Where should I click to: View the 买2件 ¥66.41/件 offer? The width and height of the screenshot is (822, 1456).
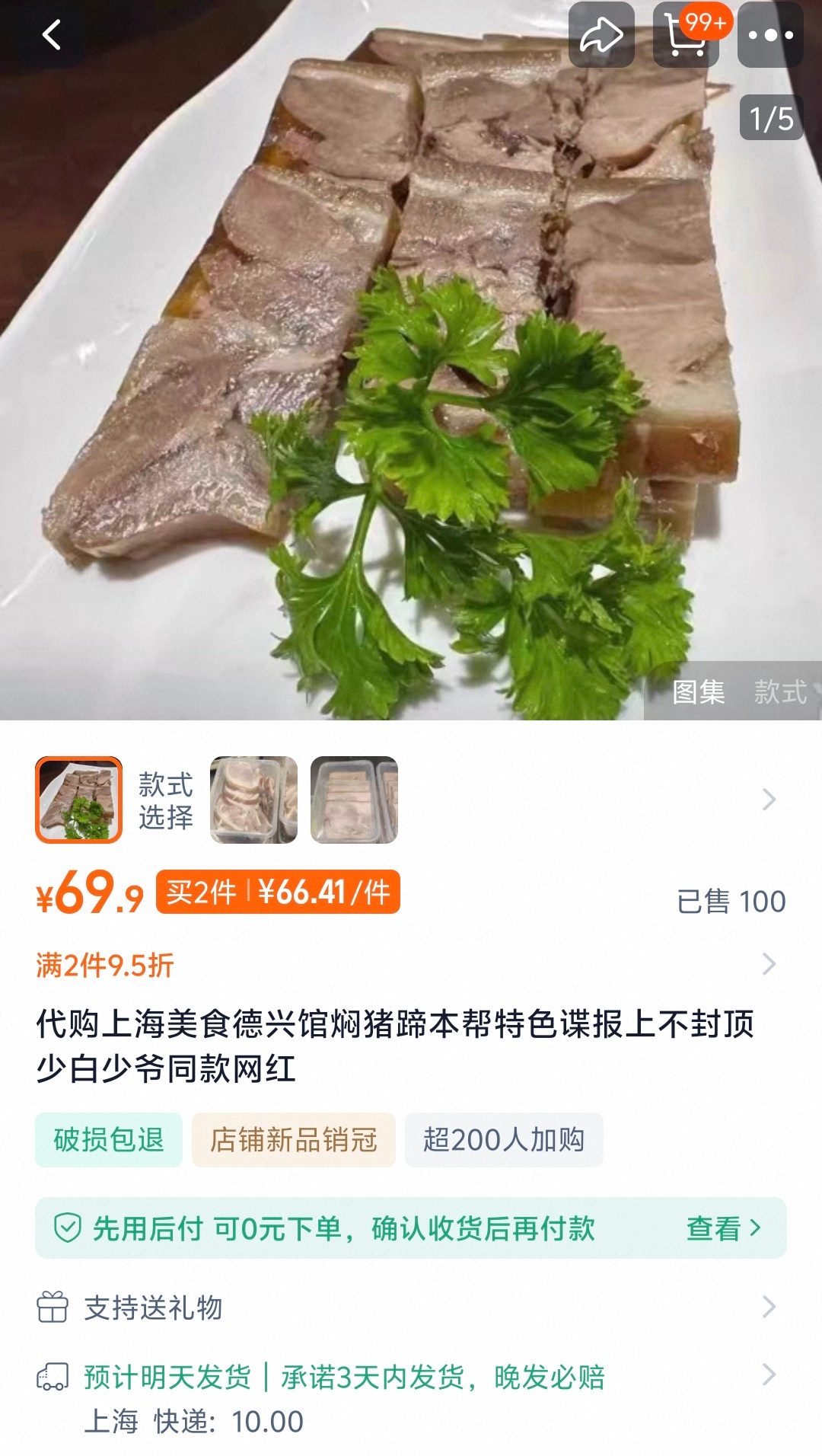[x=278, y=892]
